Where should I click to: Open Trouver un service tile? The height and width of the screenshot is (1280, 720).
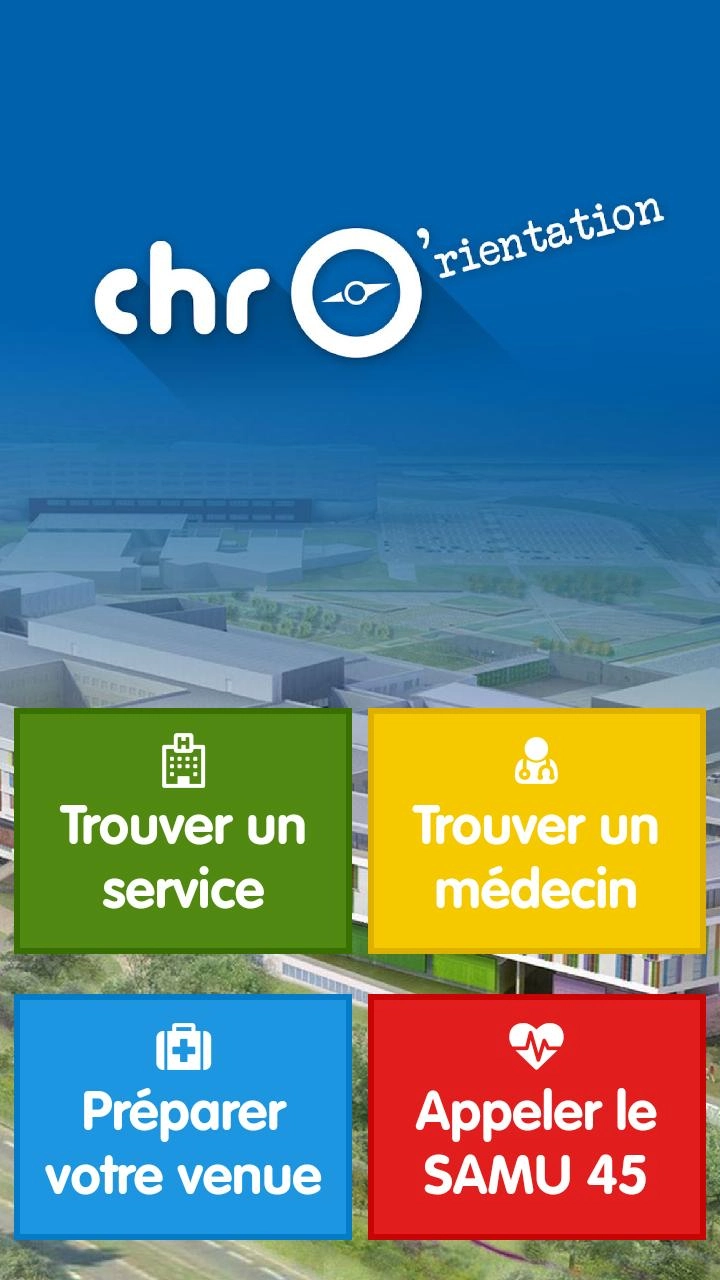(183, 831)
